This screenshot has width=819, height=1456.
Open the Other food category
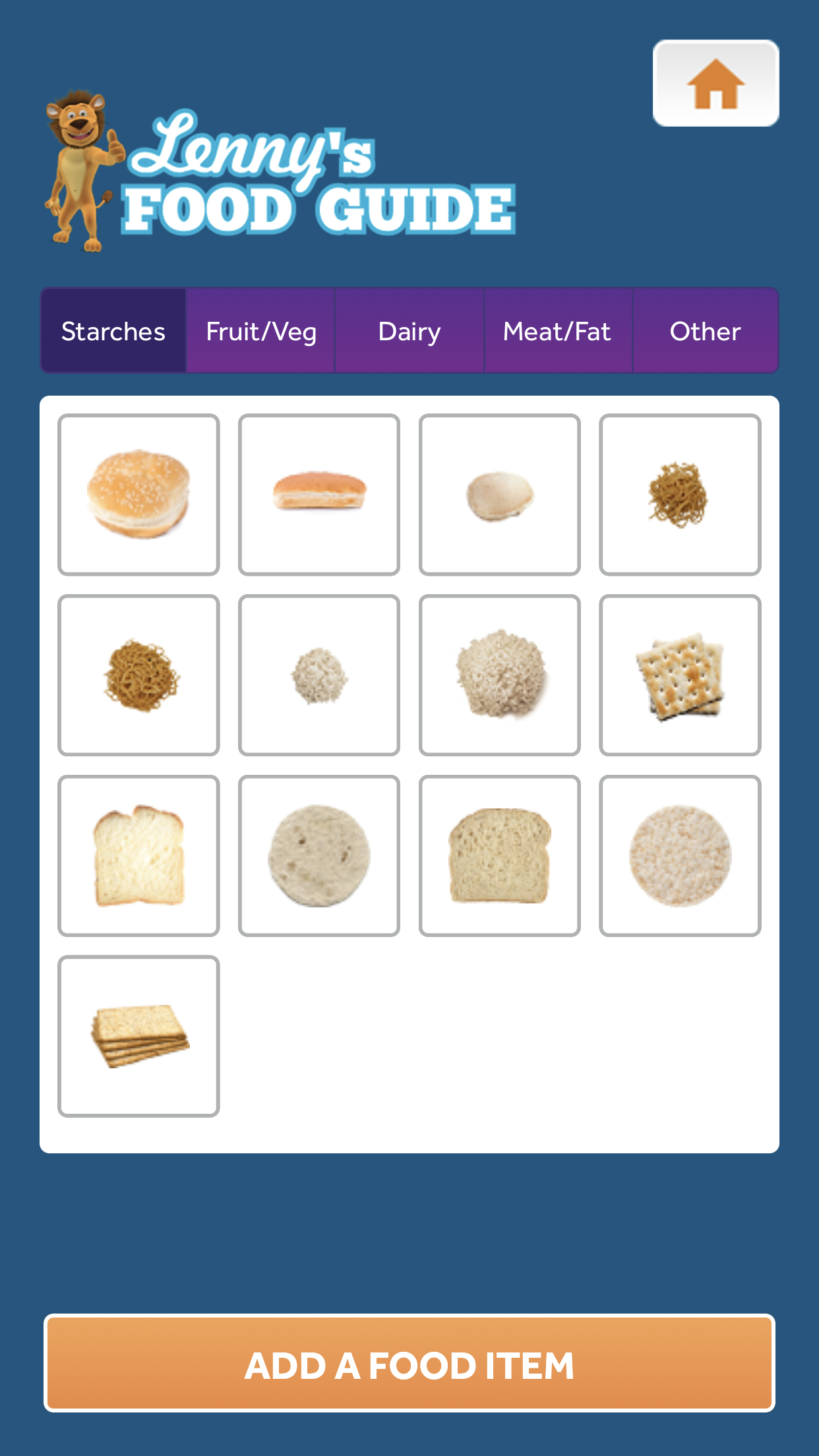pos(705,330)
